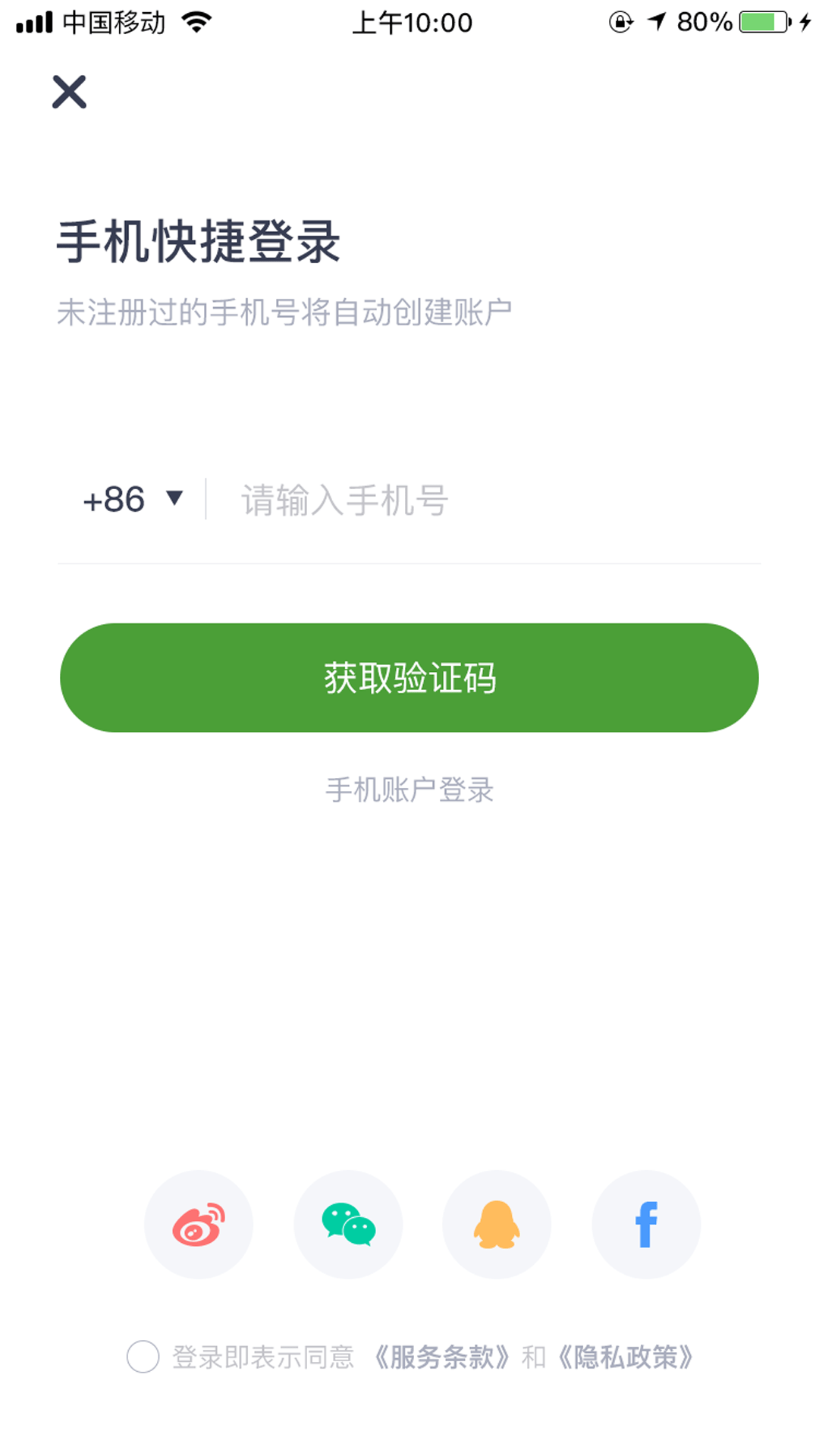Check the agreement consent circle
The height and width of the screenshot is (1456, 819).
pyautogui.click(x=143, y=1357)
